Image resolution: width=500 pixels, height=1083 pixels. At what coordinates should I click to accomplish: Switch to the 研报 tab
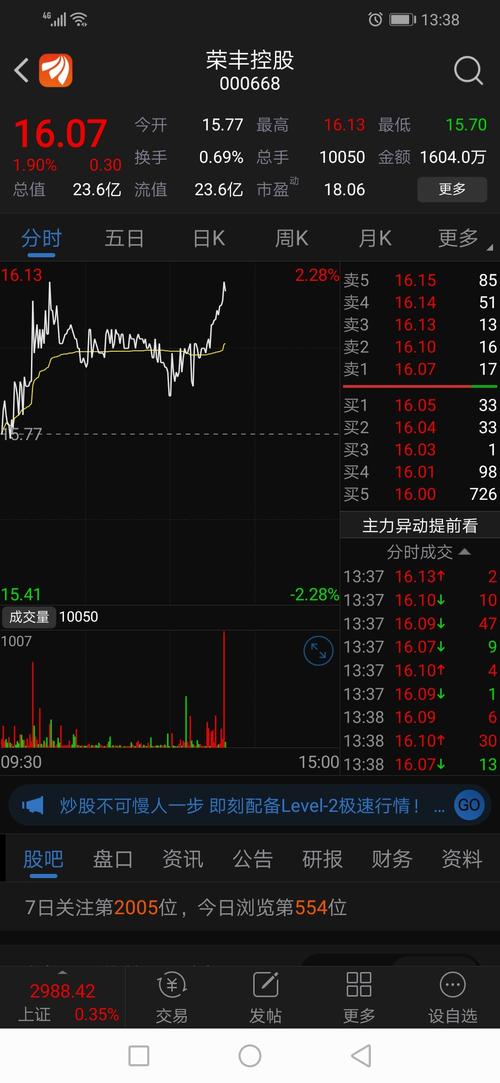click(x=322, y=859)
